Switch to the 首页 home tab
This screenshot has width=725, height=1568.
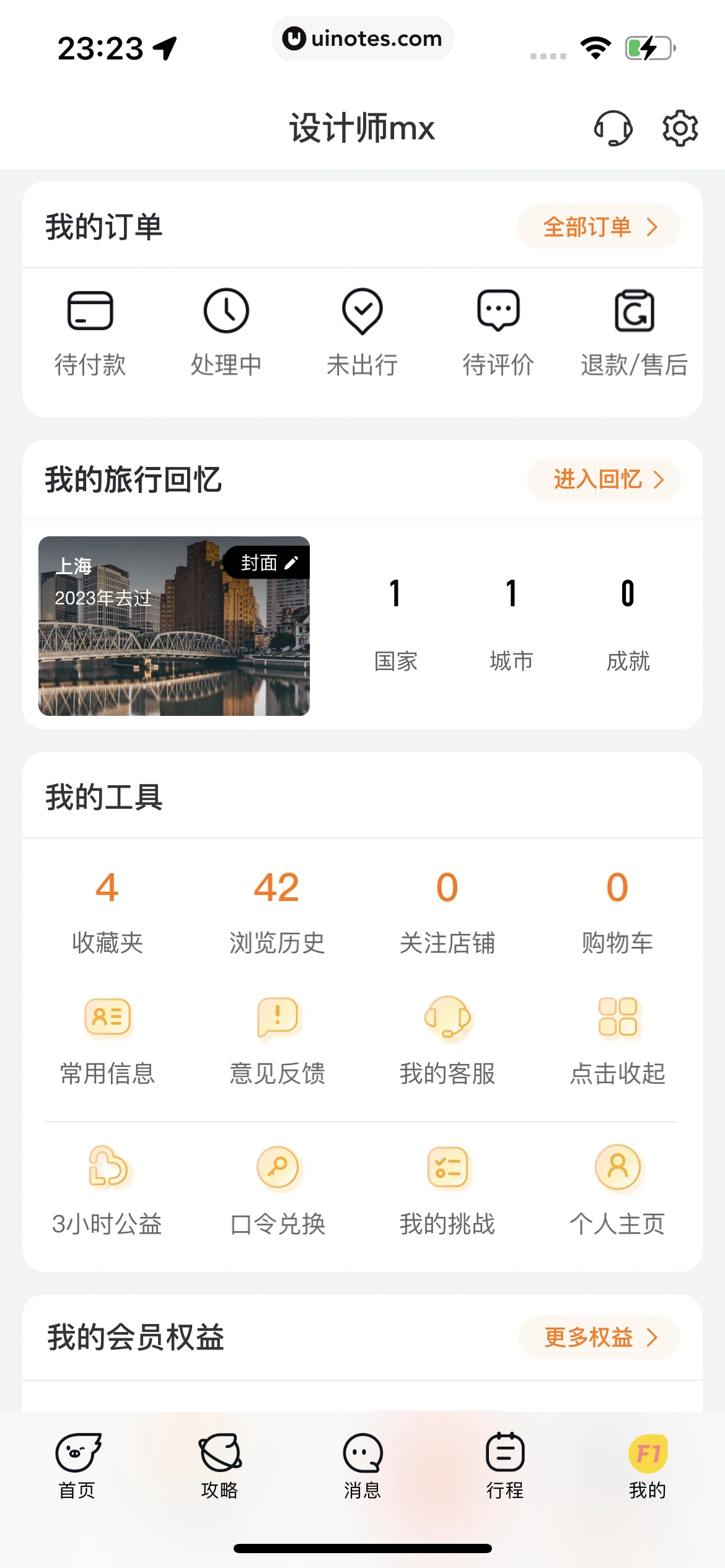(77, 1466)
